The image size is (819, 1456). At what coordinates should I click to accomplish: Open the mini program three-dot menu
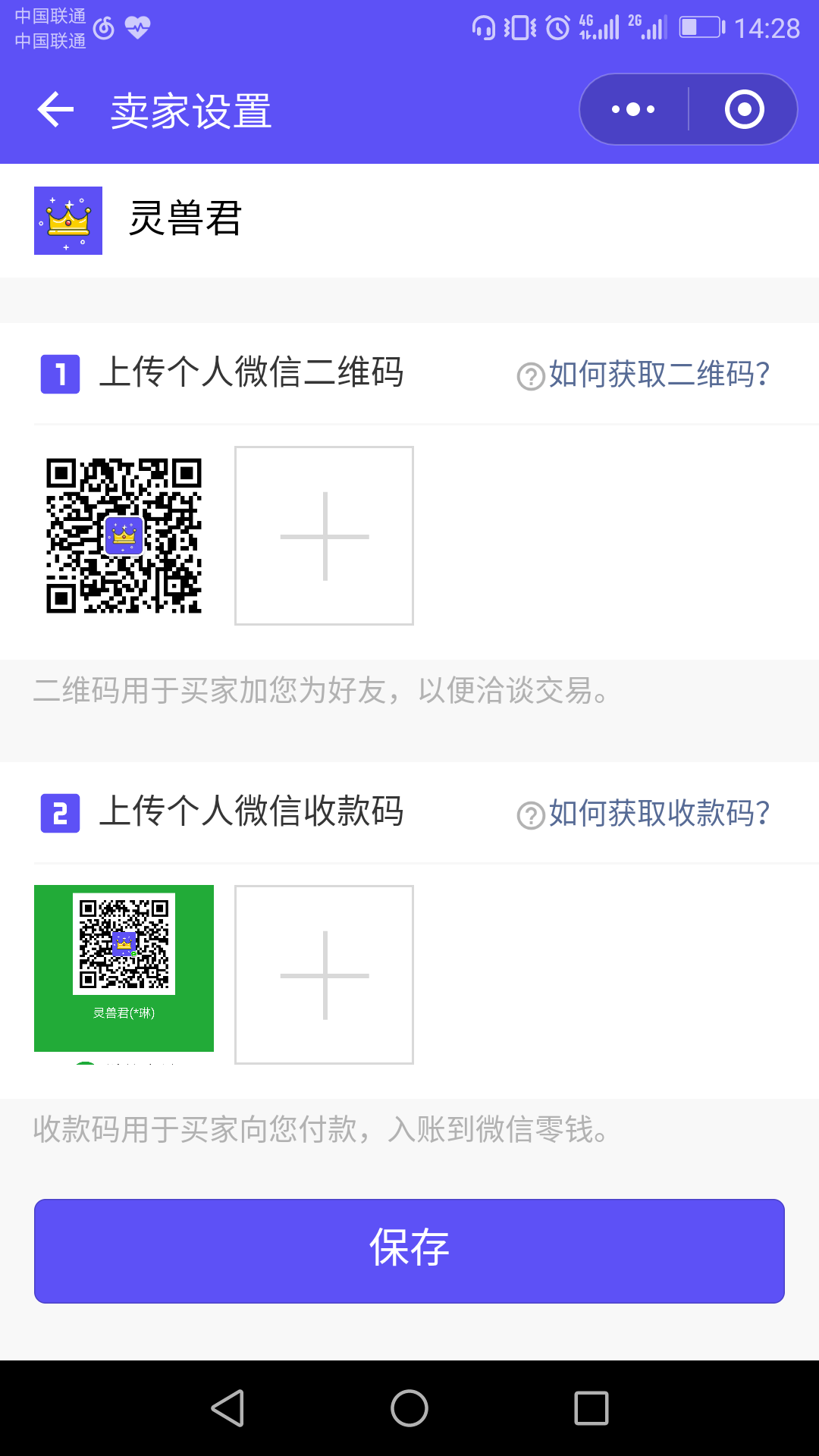[634, 109]
